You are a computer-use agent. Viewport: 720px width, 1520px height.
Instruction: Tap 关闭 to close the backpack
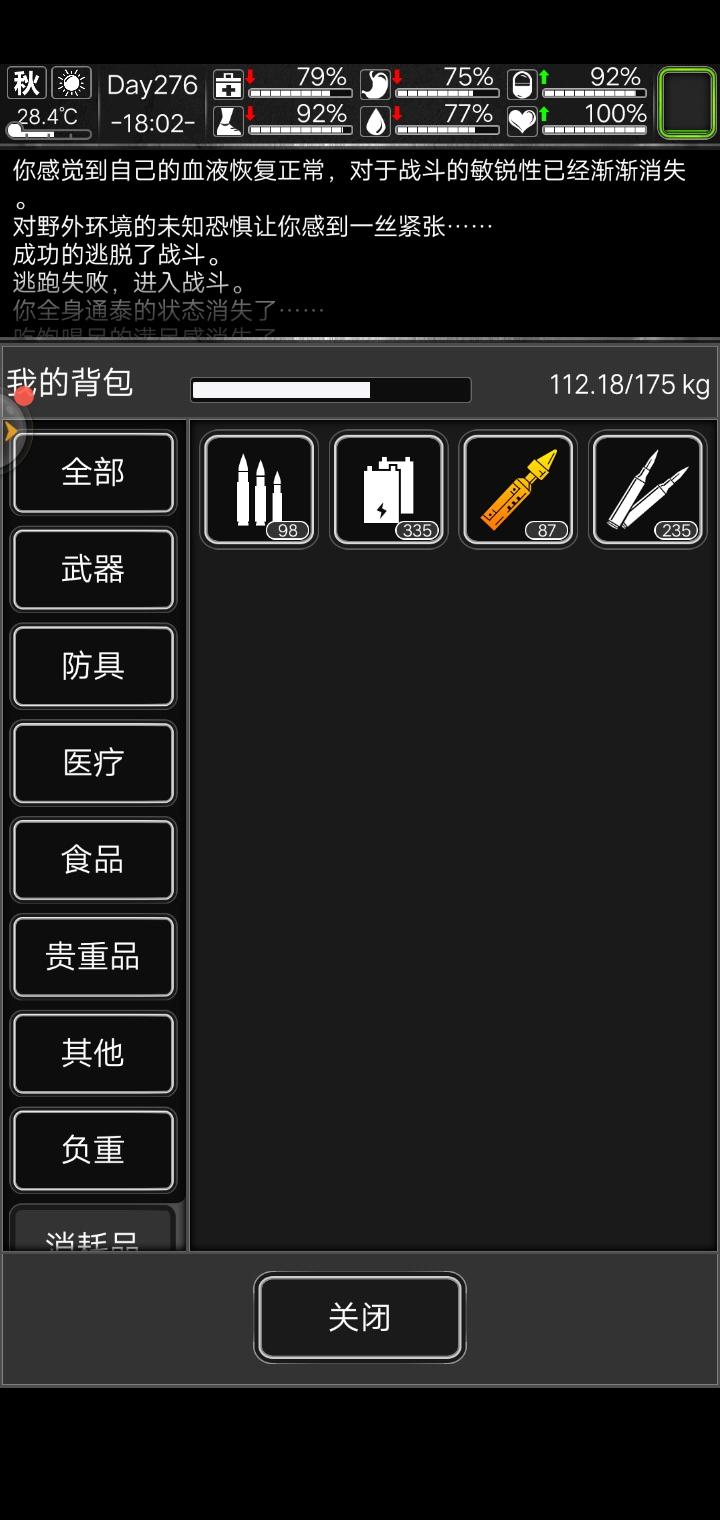(x=360, y=1317)
